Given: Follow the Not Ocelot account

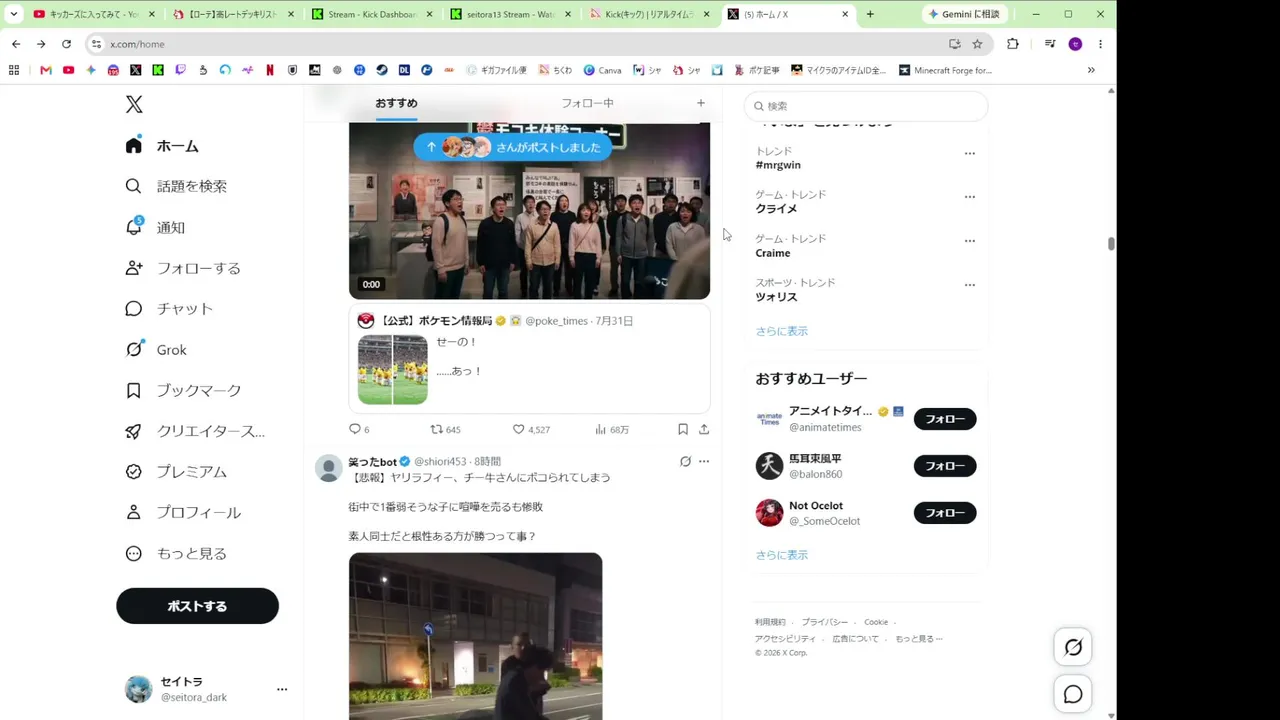Looking at the screenshot, I should [944, 513].
